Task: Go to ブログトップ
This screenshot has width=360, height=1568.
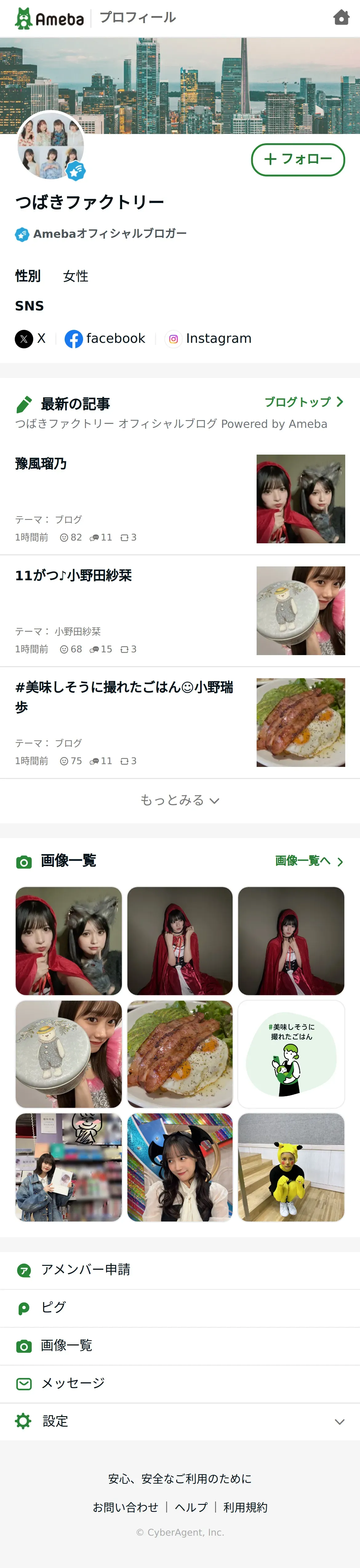Action: click(x=303, y=402)
